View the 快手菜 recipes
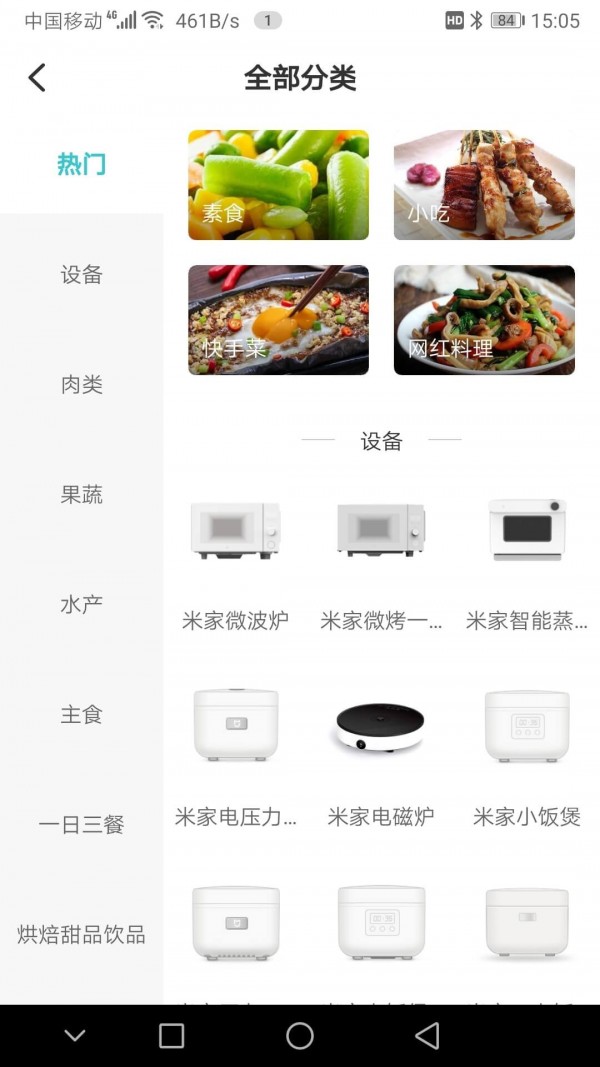The image size is (600, 1067). pyautogui.click(x=278, y=320)
